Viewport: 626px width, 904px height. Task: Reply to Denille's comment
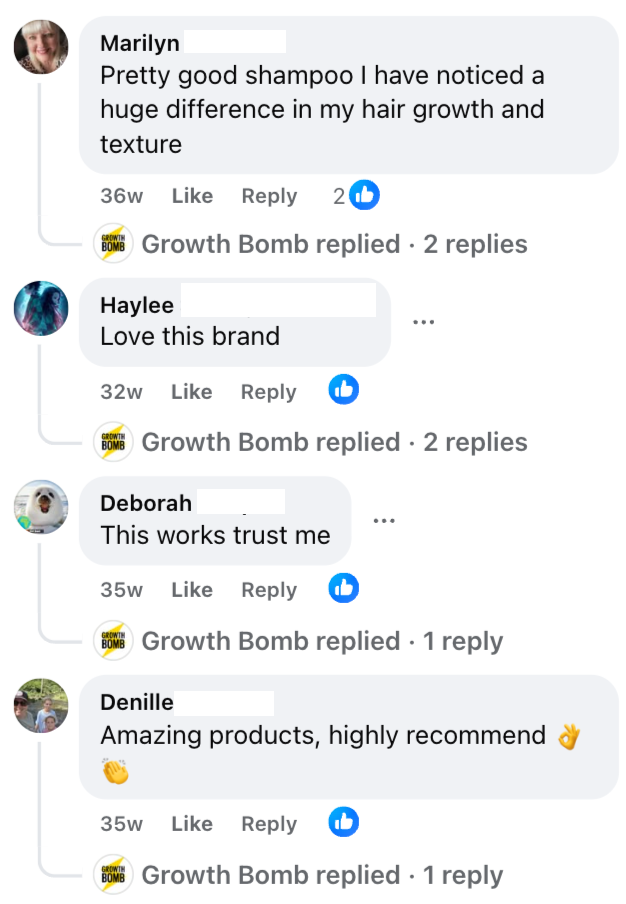tap(268, 824)
